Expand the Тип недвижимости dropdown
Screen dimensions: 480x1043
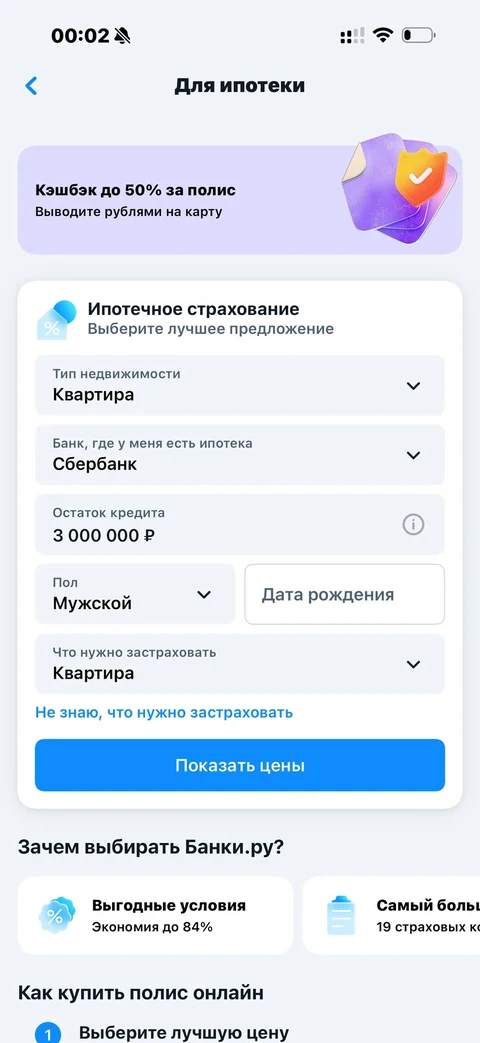click(239, 385)
